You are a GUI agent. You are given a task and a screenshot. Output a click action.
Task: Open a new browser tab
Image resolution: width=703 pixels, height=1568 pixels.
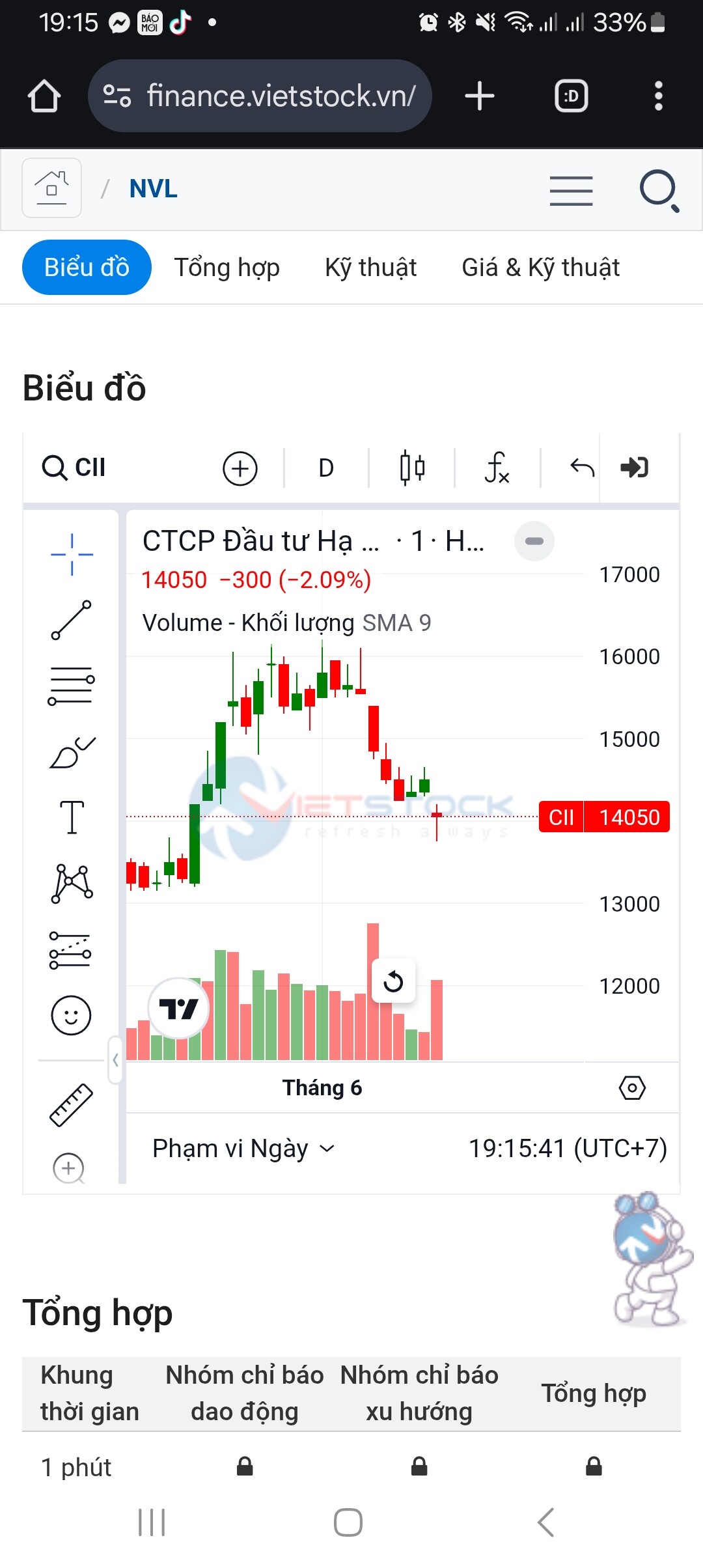pos(480,96)
